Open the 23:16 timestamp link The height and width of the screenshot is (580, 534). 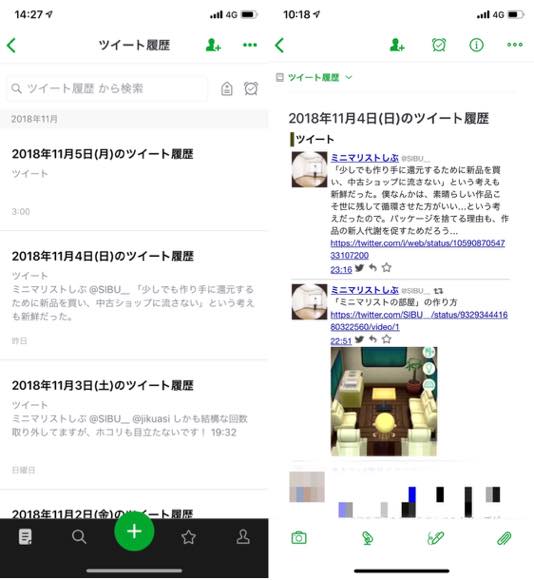[x=341, y=270]
